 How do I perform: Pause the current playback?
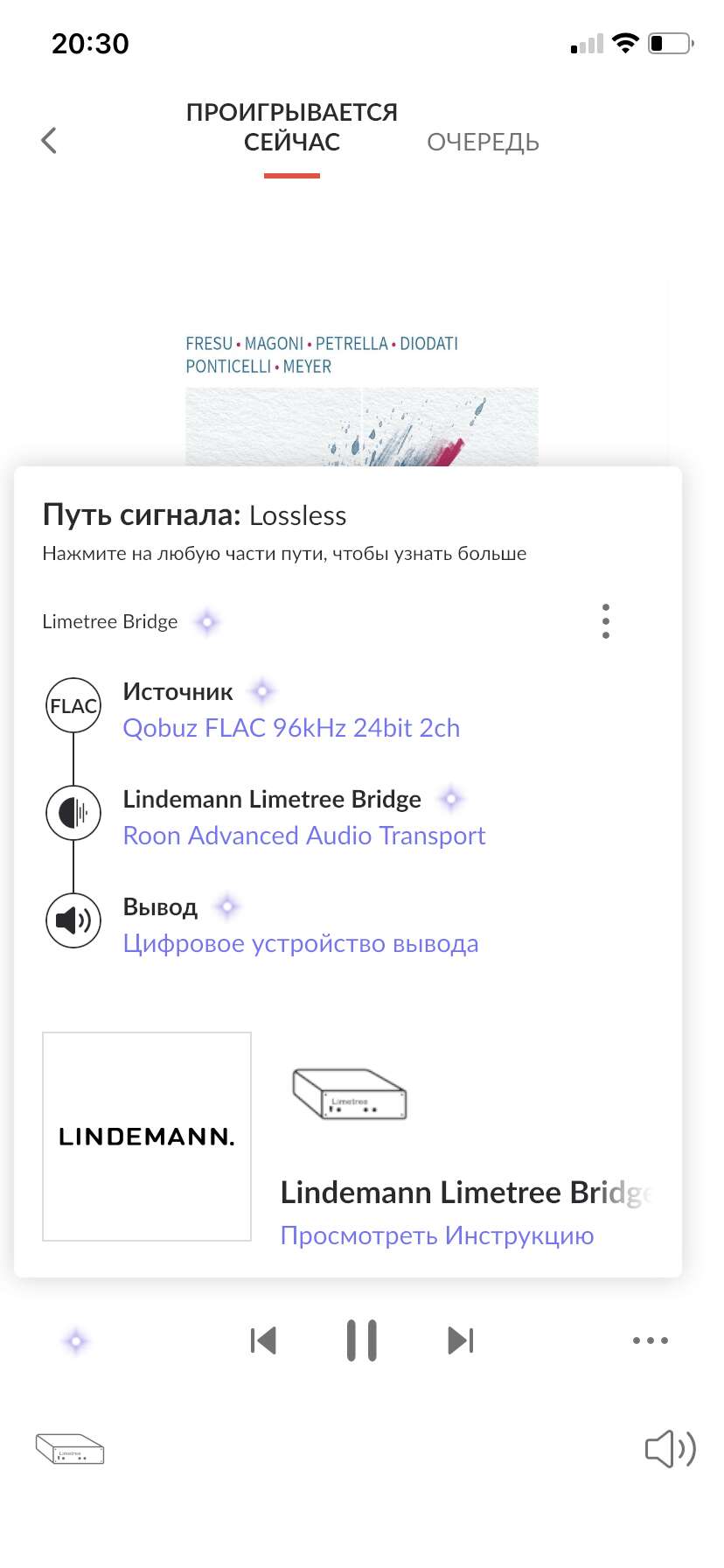(x=361, y=1340)
